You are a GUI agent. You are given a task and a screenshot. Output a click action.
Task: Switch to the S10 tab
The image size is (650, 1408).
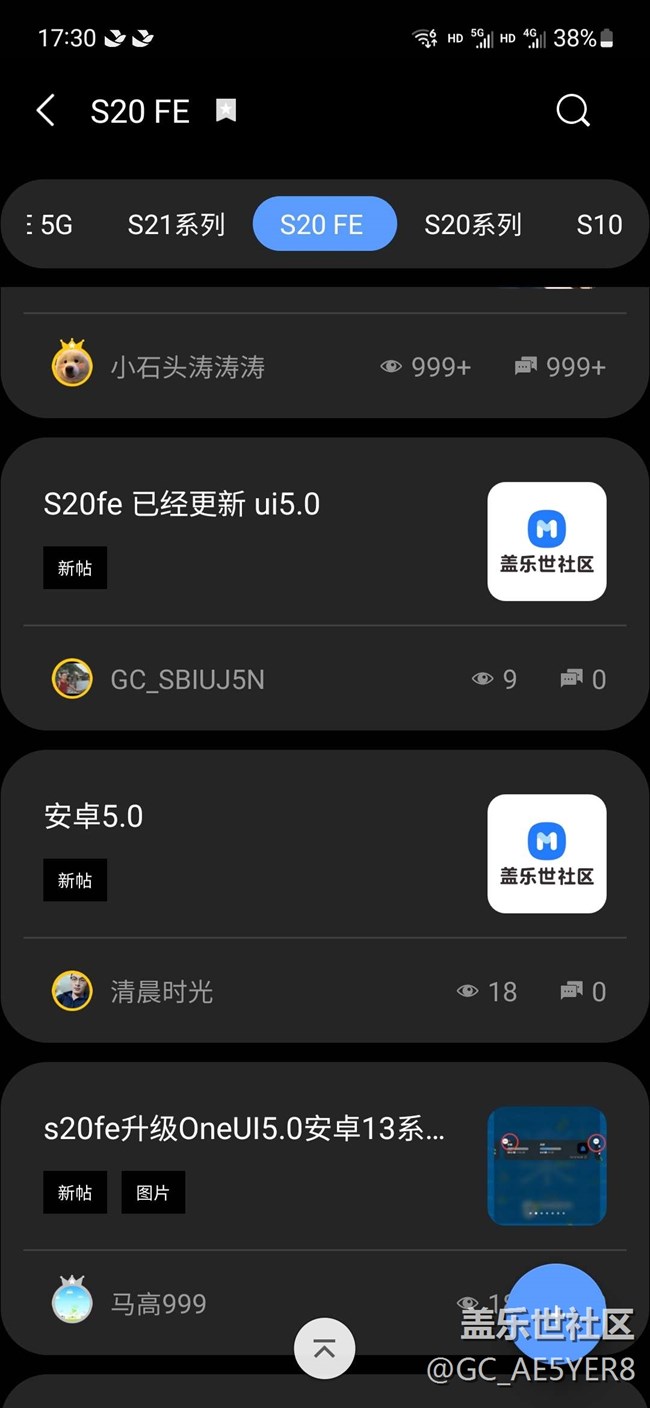pyautogui.click(x=599, y=225)
